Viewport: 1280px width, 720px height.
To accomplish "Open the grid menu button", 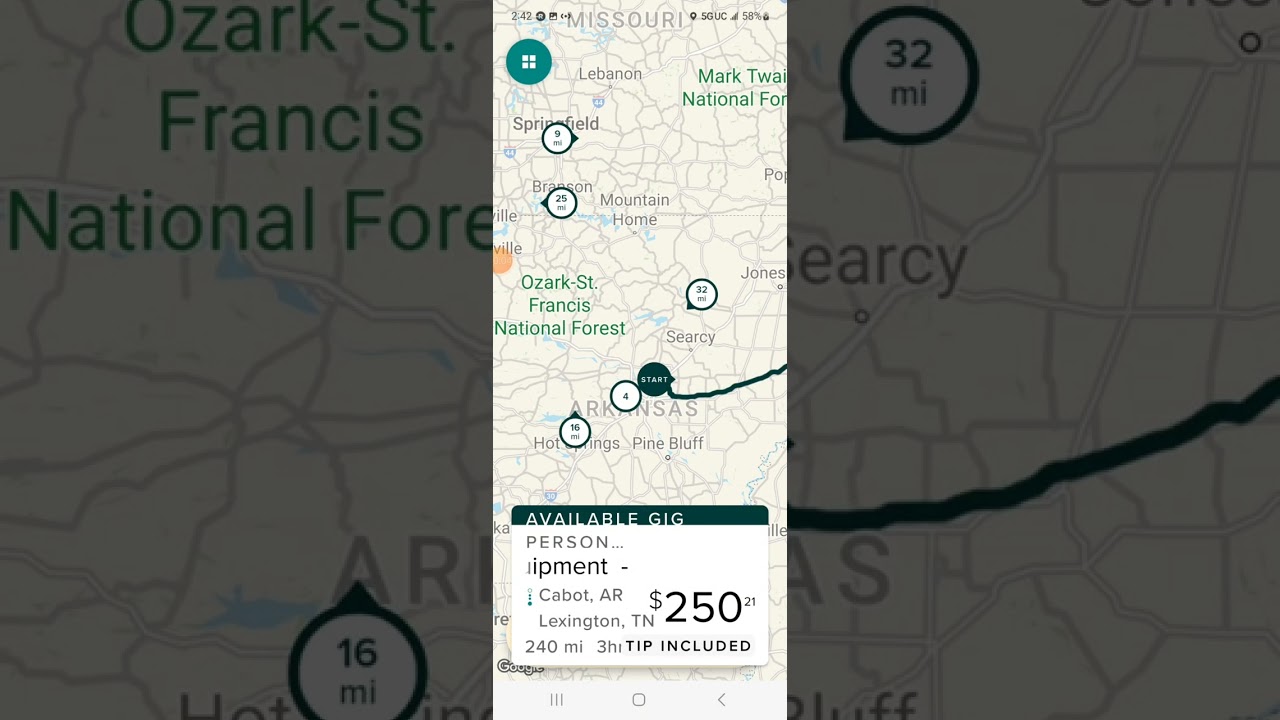I will [528, 62].
